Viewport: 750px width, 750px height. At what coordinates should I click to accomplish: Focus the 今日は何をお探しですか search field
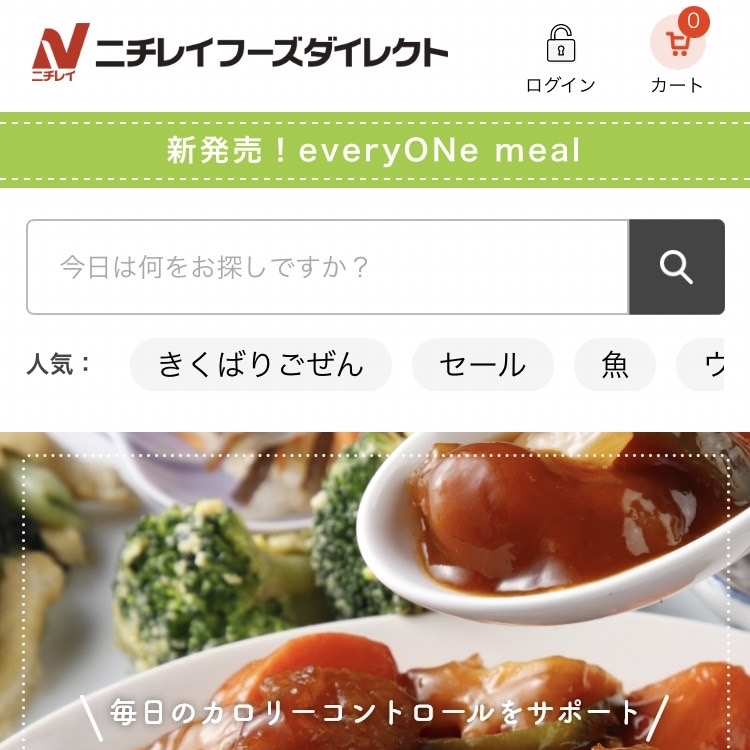[327, 267]
